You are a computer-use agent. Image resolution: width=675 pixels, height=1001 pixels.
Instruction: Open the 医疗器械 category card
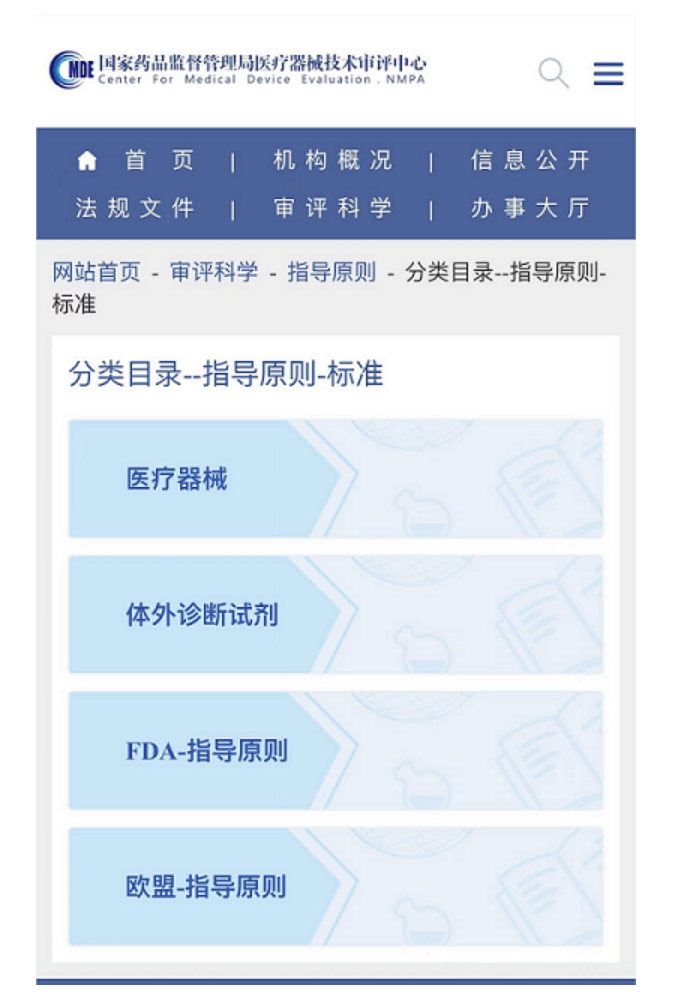tap(335, 479)
